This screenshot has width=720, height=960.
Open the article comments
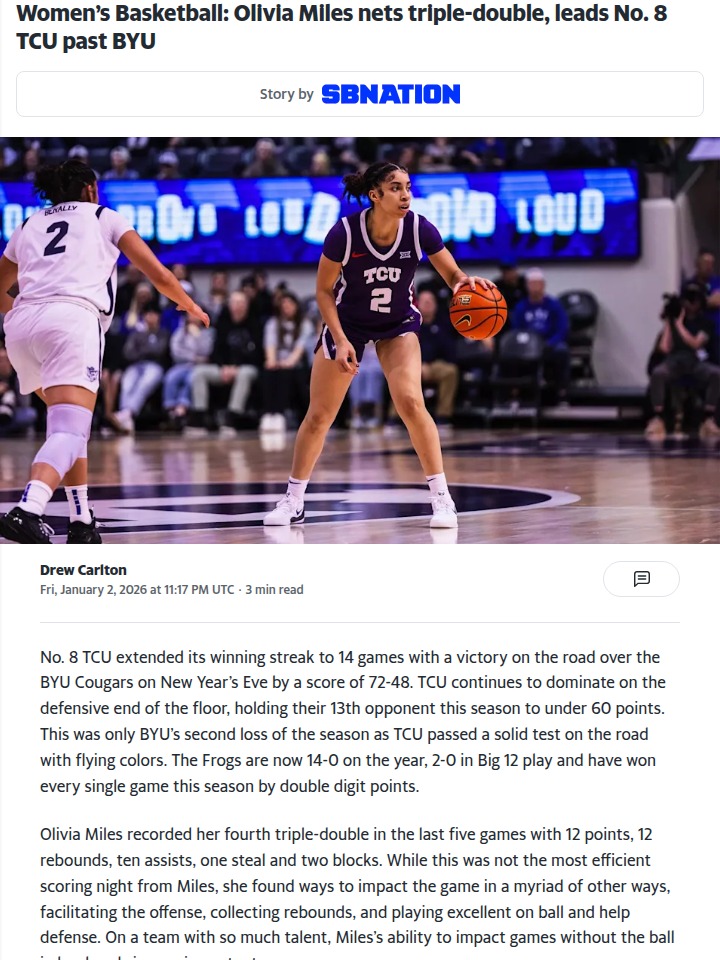(x=641, y=579)
